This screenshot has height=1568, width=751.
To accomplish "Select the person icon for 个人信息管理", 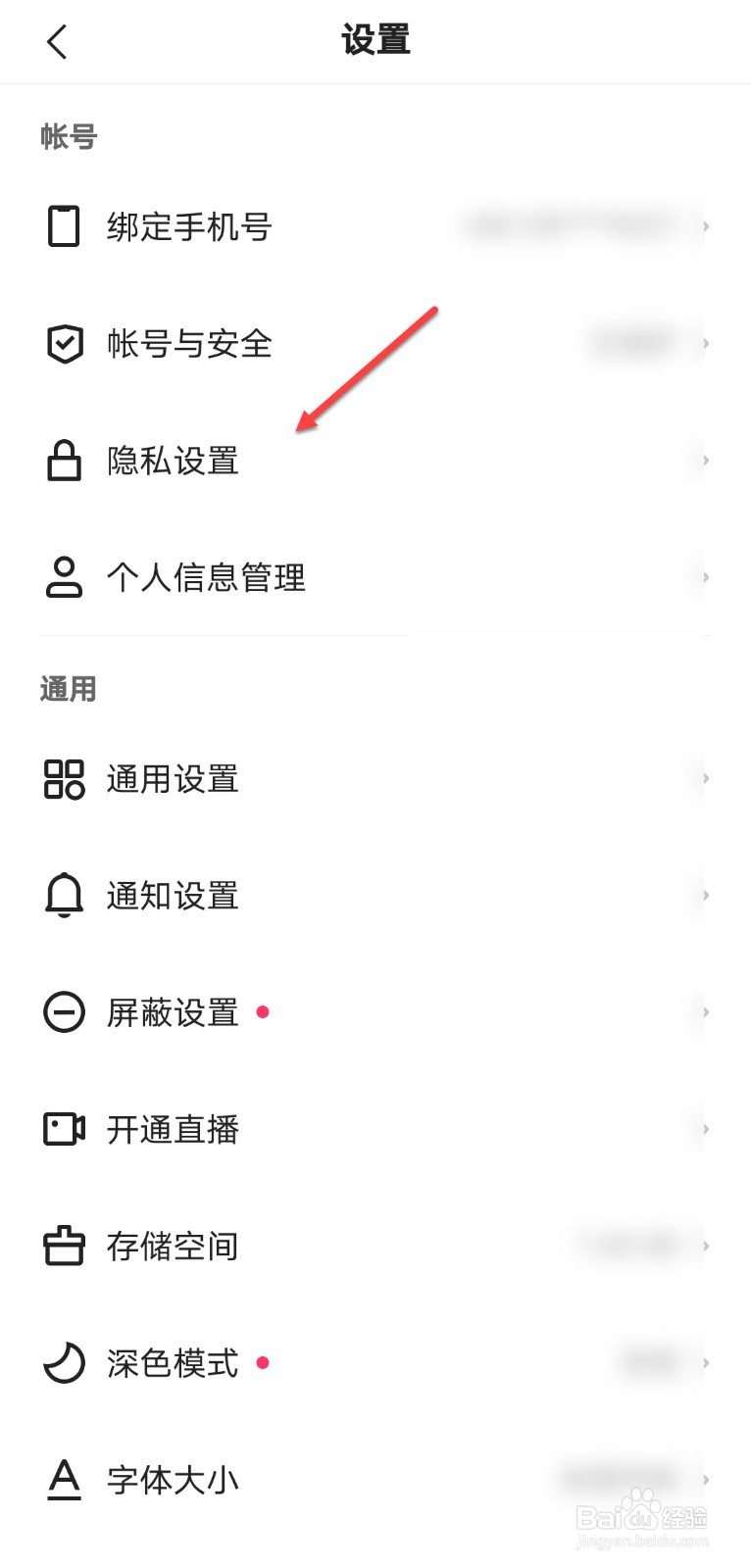I will click(x=63, y=577).
